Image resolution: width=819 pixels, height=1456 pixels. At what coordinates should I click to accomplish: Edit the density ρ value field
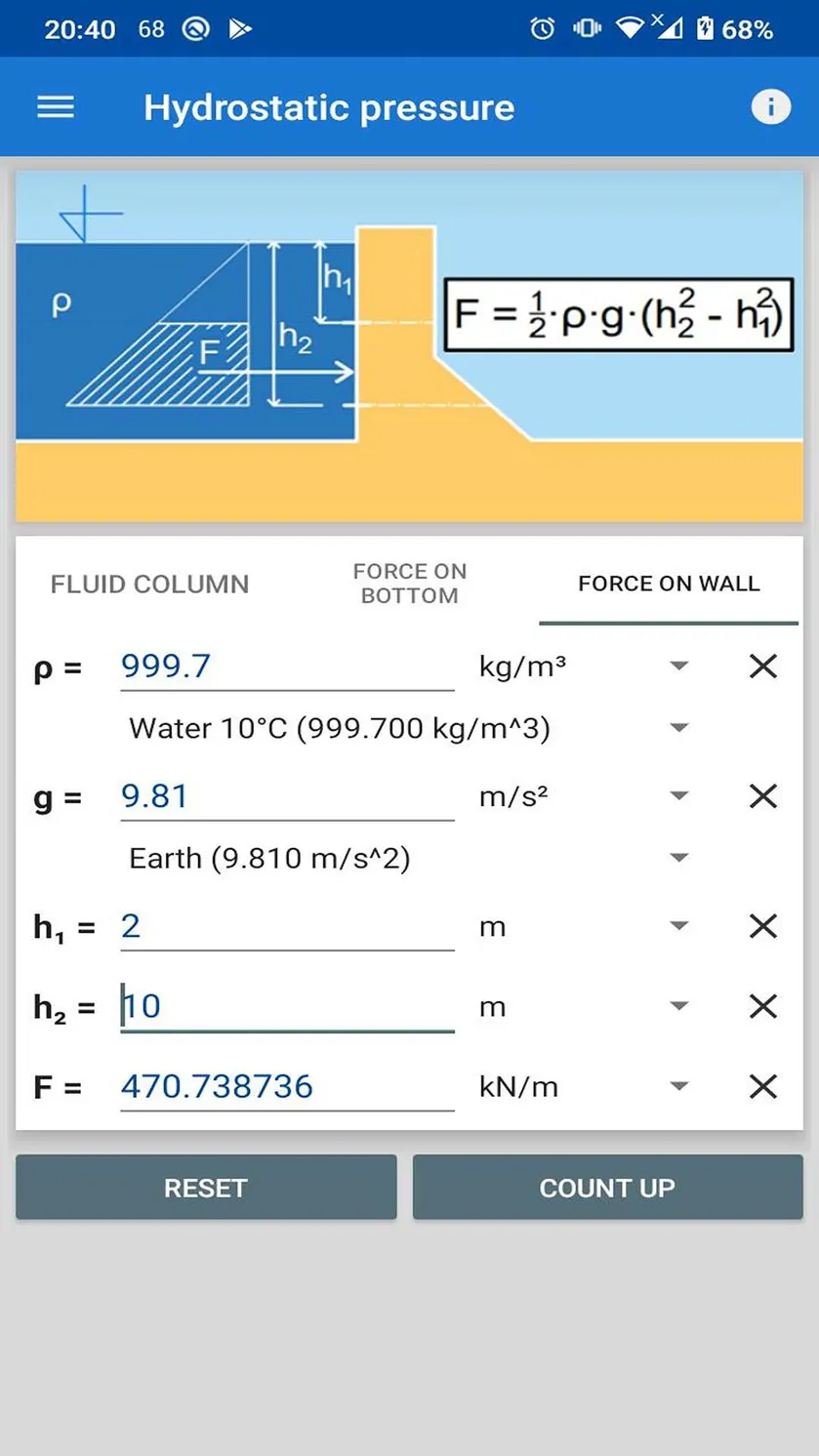pyautogui.click(x=287, y=667)
